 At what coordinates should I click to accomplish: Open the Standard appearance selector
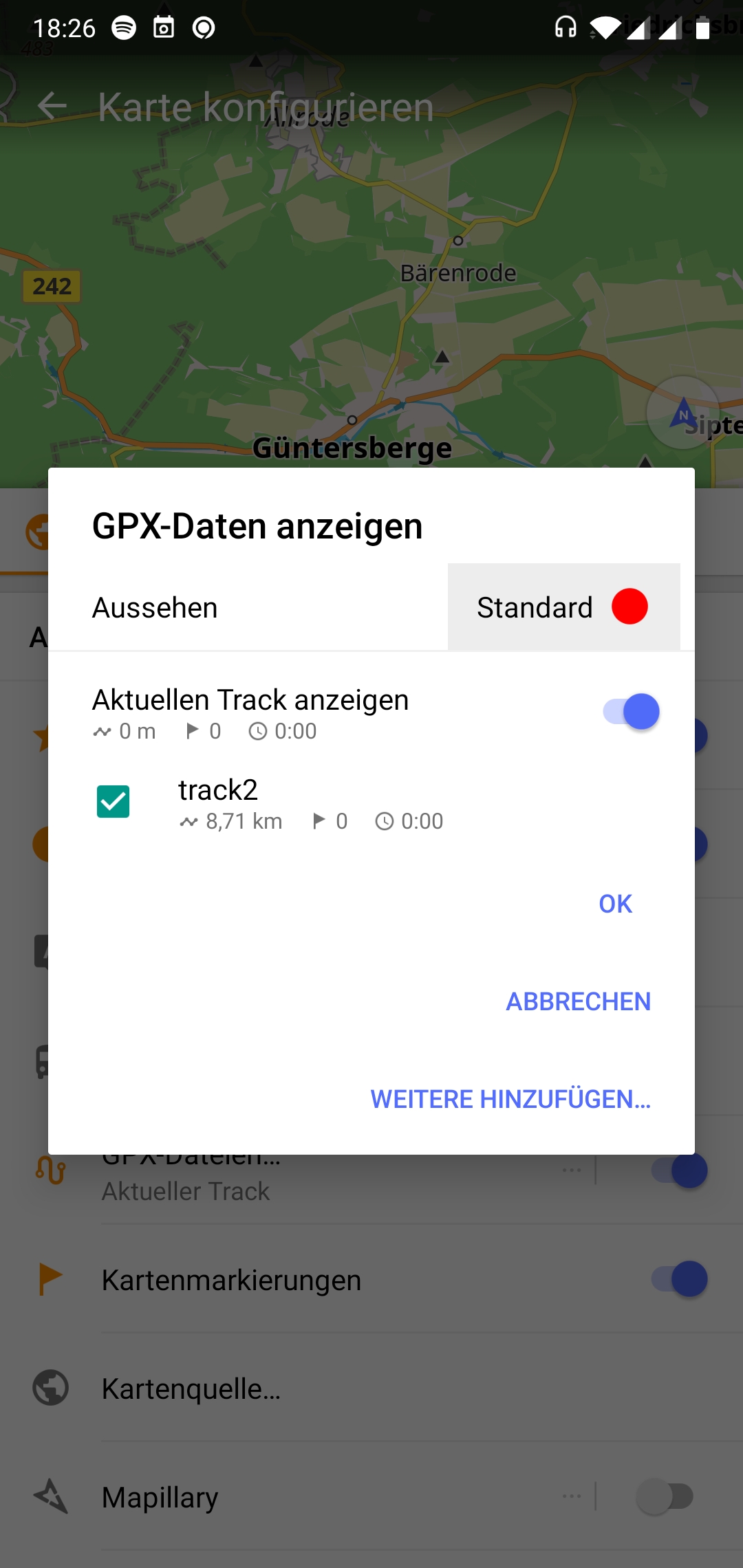pos(563,607)
